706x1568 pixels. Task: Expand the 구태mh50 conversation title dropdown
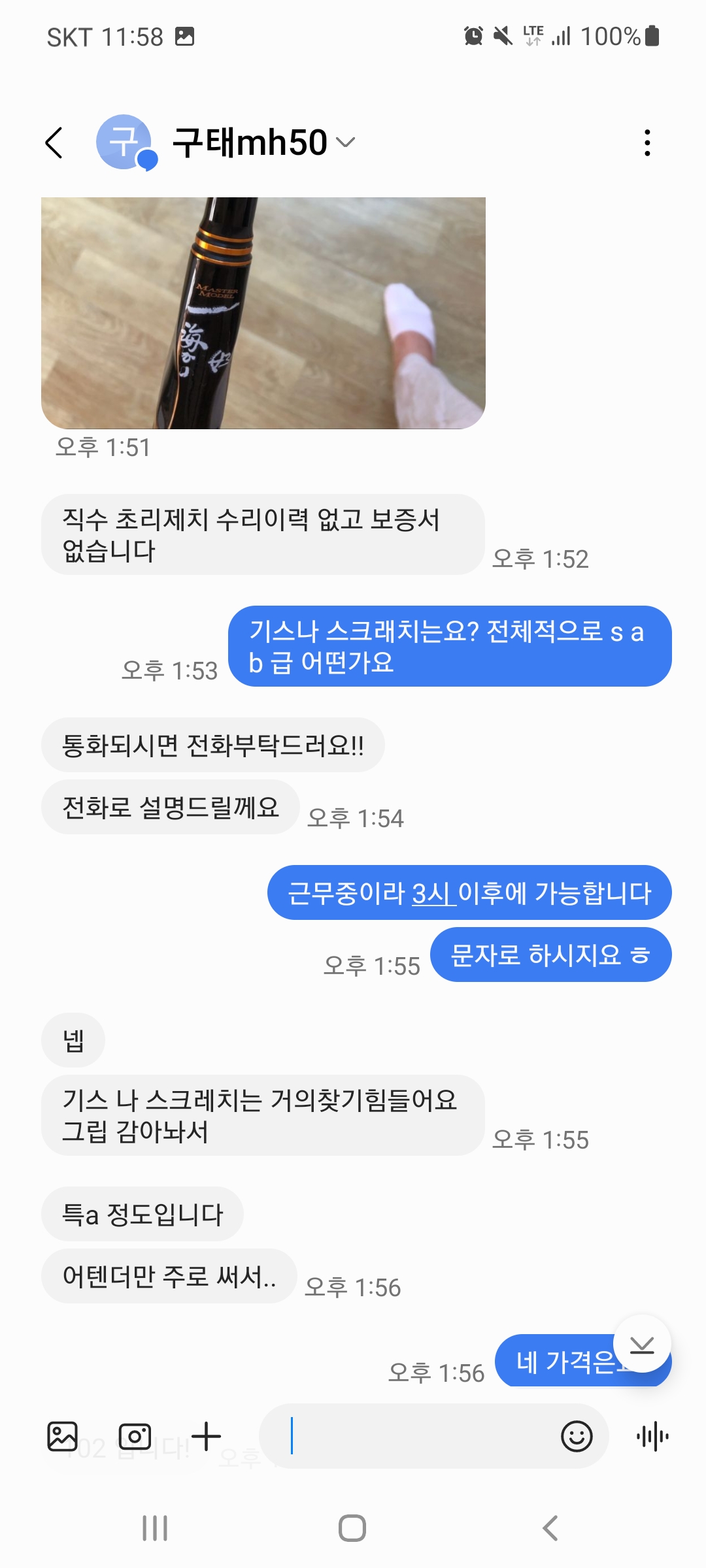tap(345, 142)
